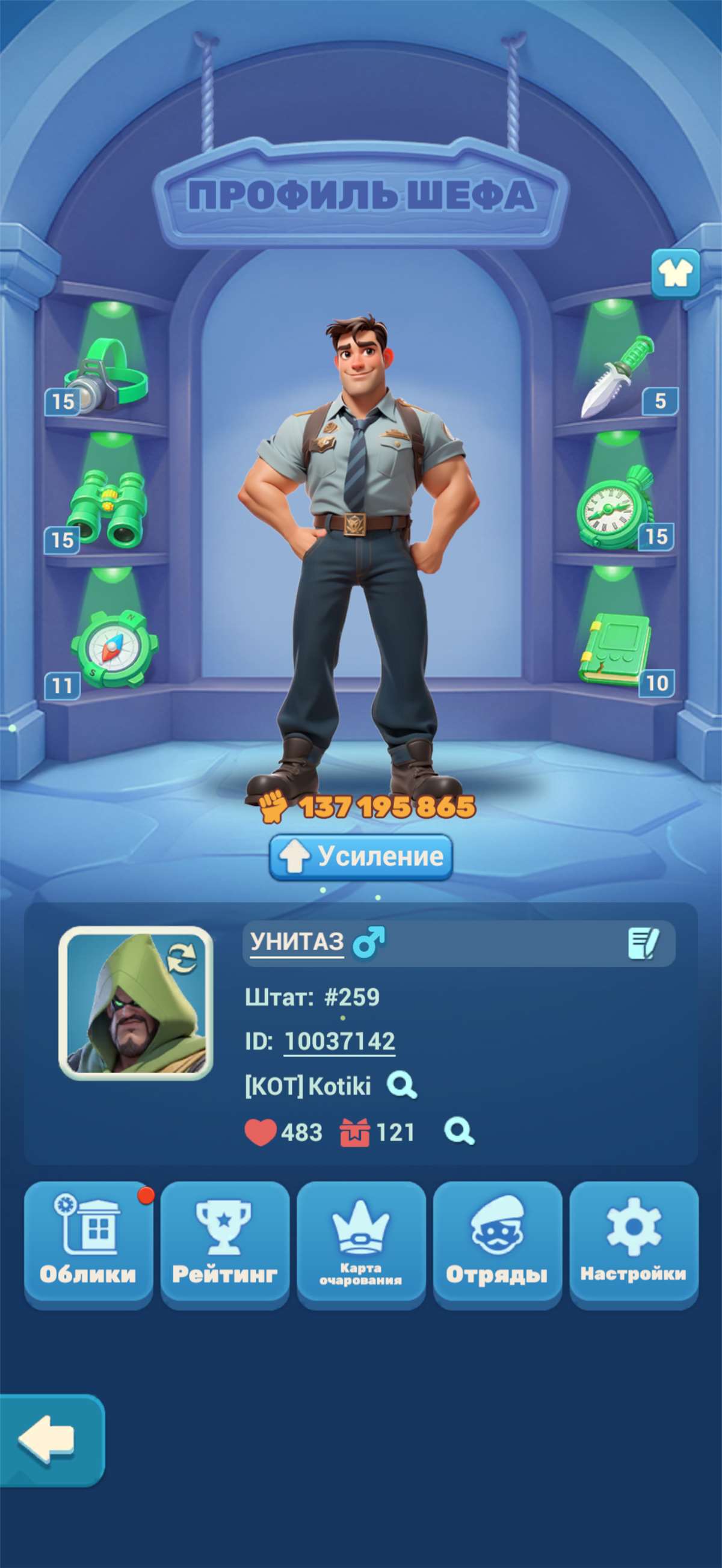The height and width of the screenshot is (1568, 722).
Task: Change the hooded avatar picture
Action: (135, 1004)
